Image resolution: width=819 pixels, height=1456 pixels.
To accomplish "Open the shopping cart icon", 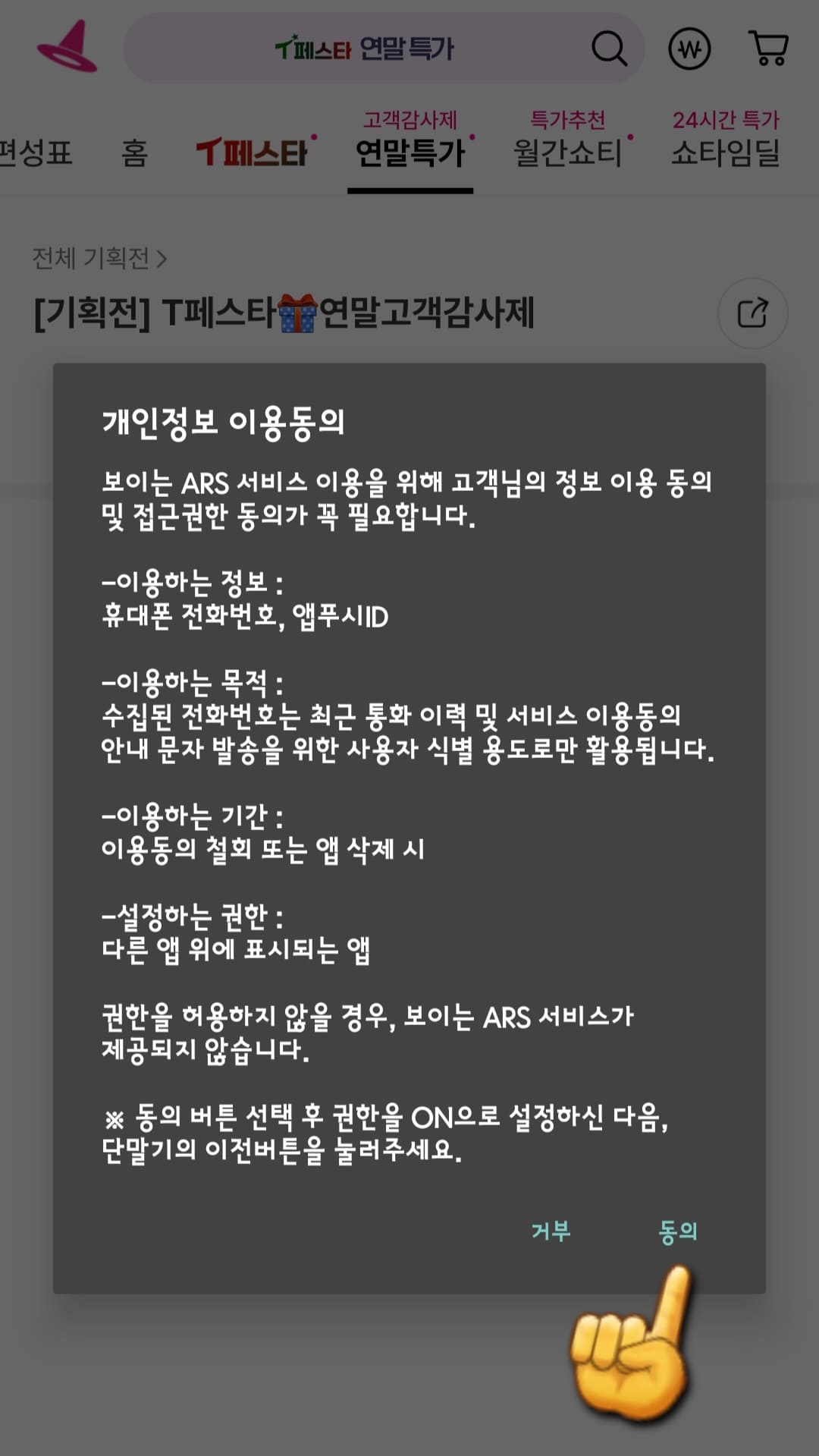I will click(x=768, y=49).
